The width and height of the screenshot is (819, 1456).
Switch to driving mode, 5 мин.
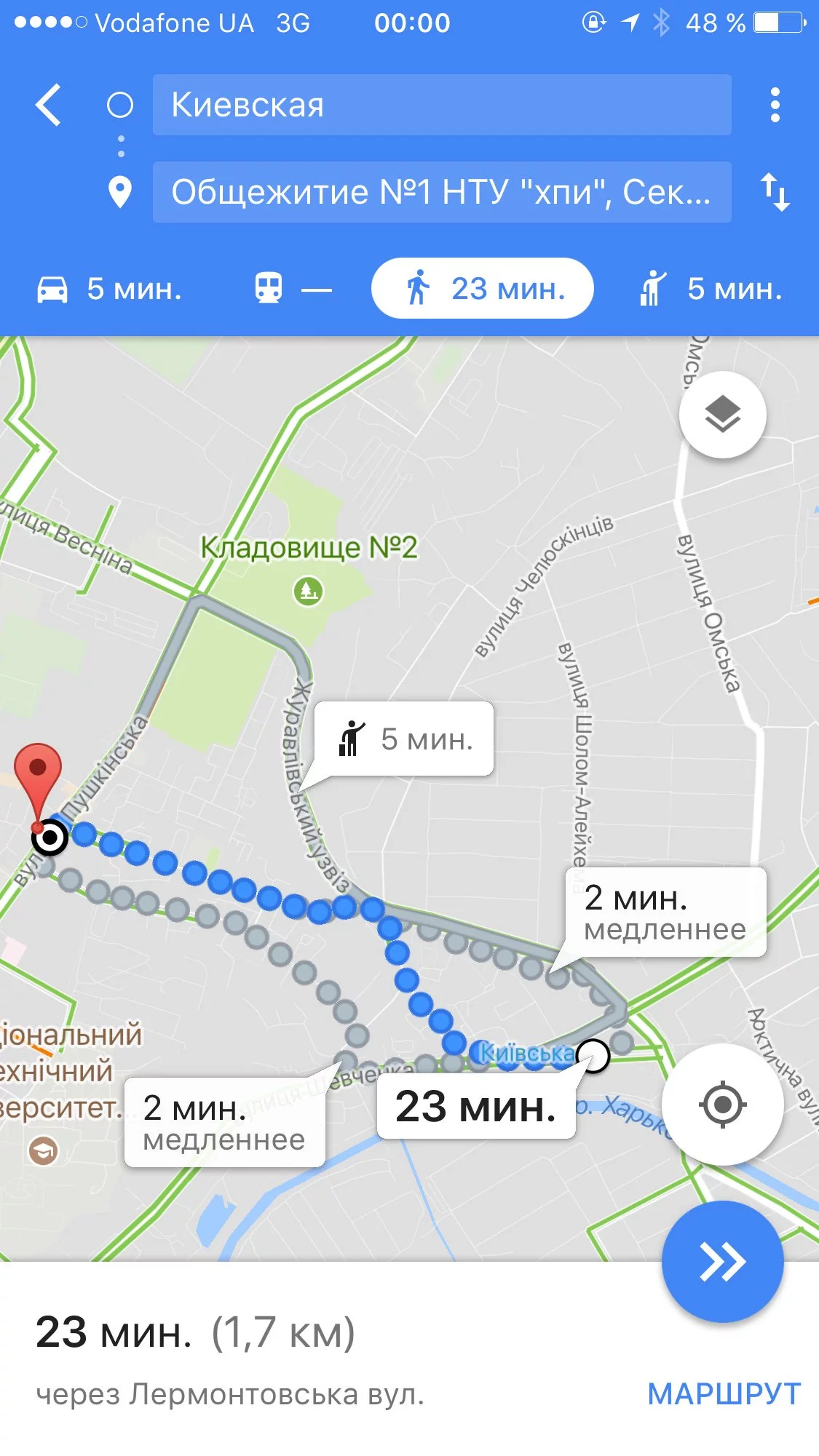[x=109, y=289]
